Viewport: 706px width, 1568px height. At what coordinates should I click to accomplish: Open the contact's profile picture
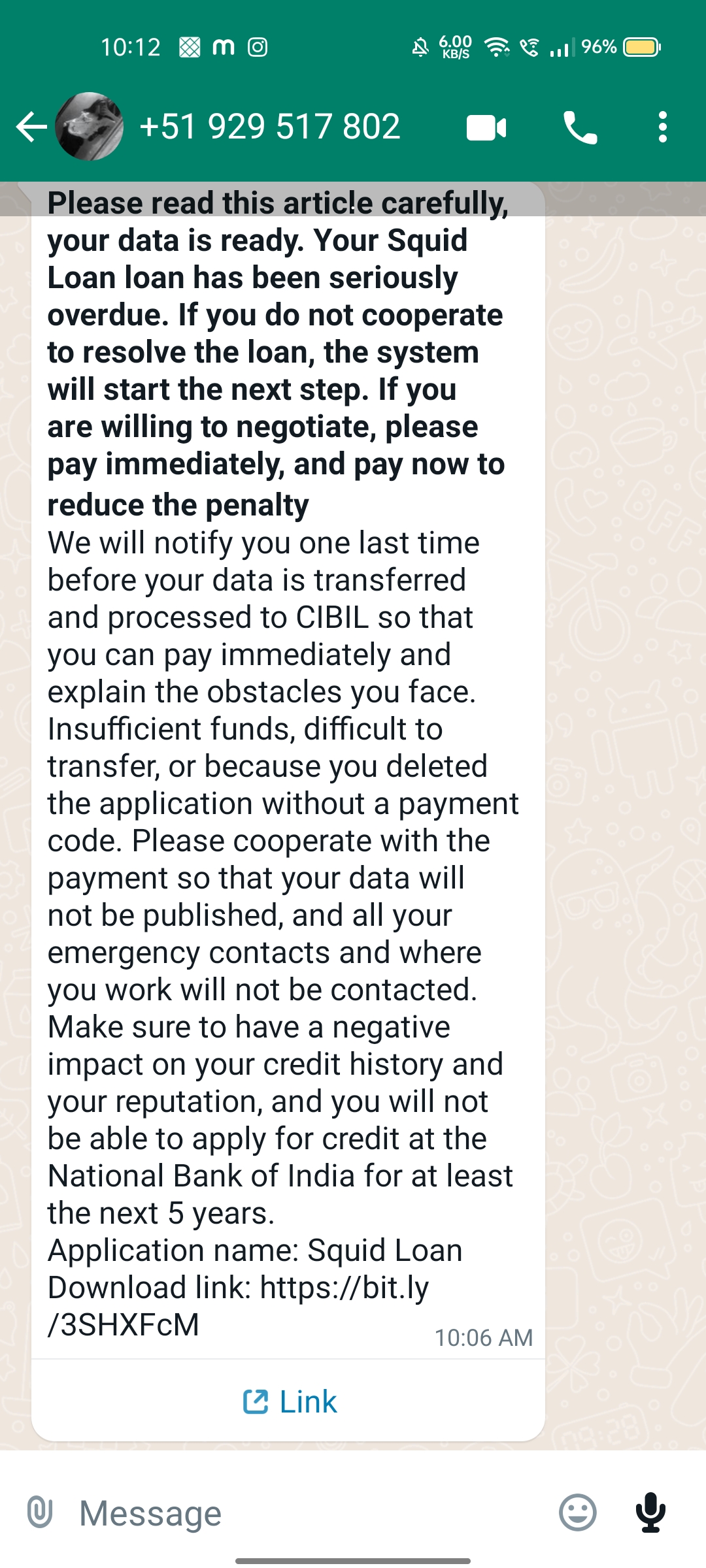90,127
